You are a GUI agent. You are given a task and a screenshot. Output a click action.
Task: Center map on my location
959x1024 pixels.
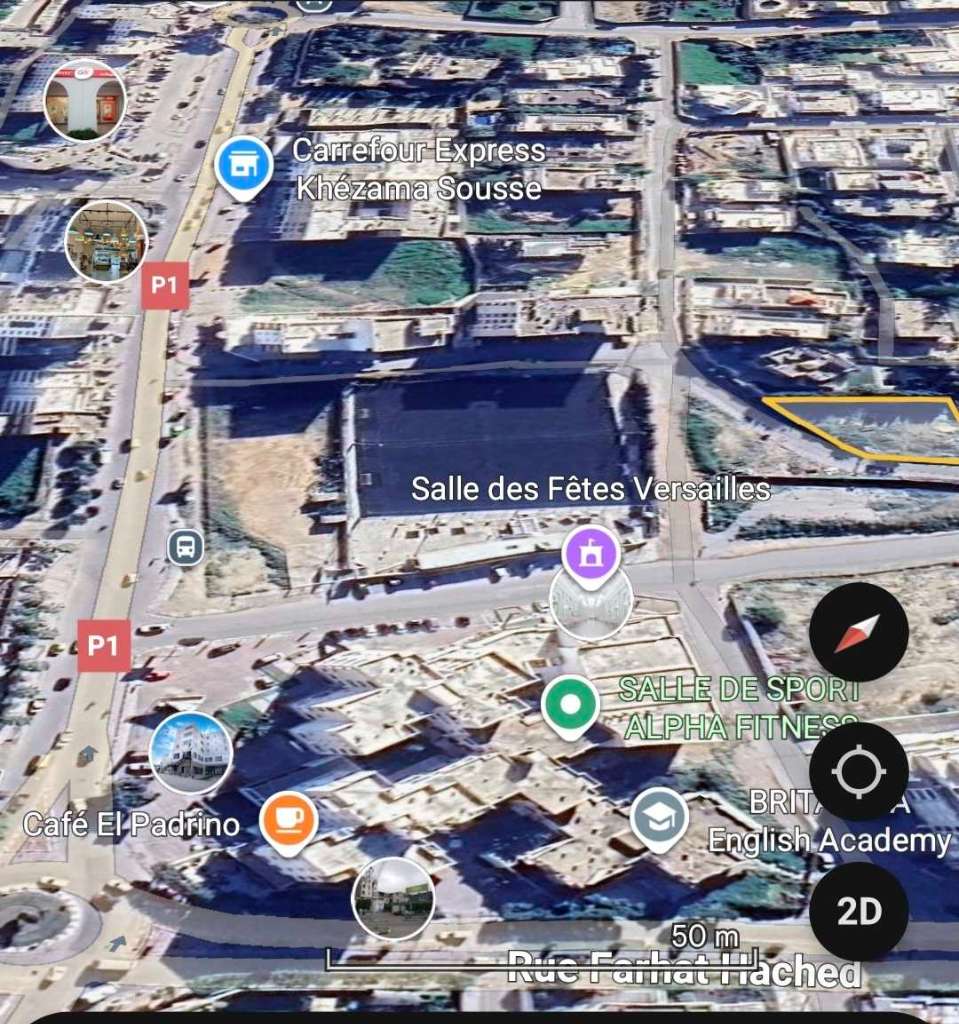pos(858,772)
